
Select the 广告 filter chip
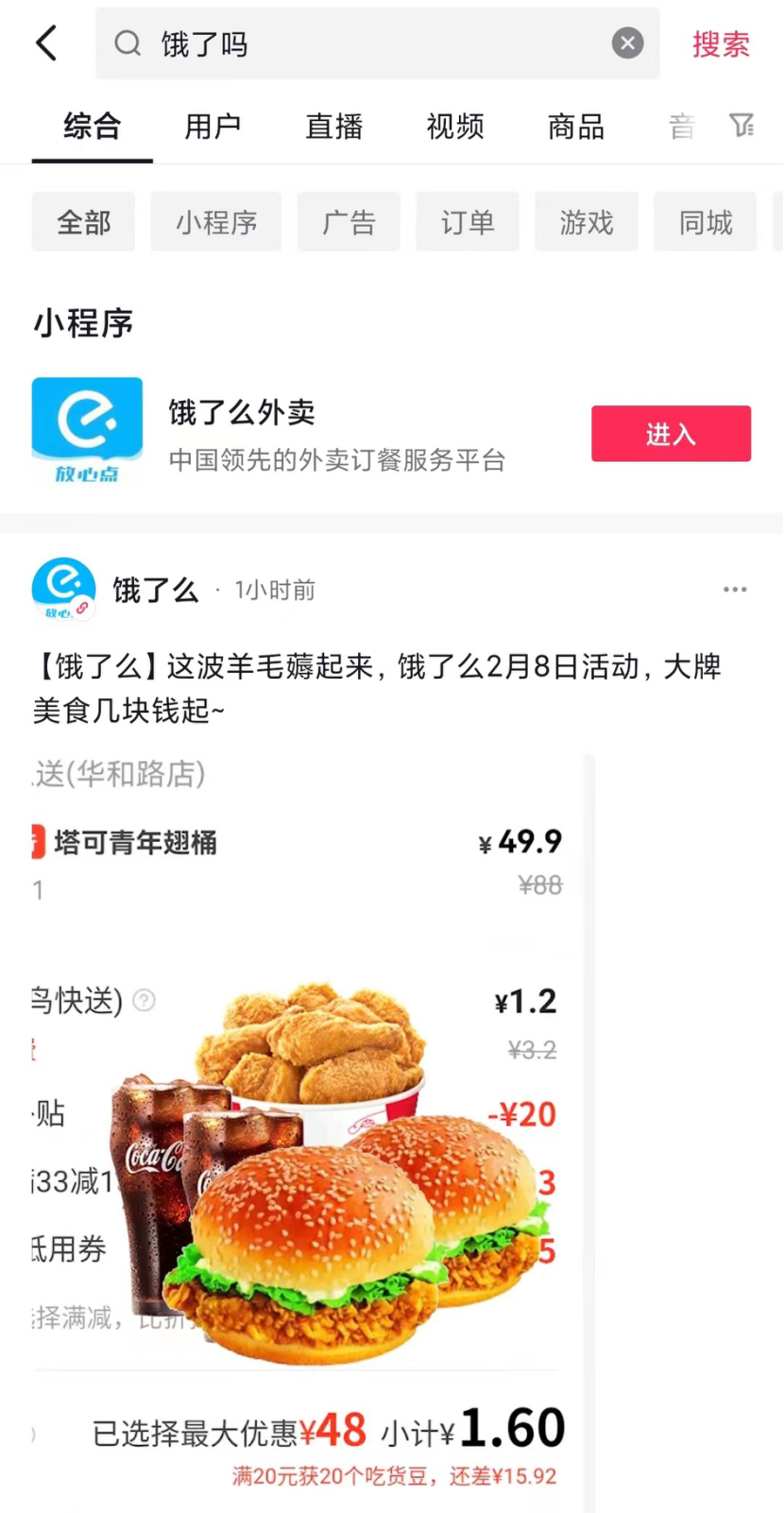[x=349, y=222]
